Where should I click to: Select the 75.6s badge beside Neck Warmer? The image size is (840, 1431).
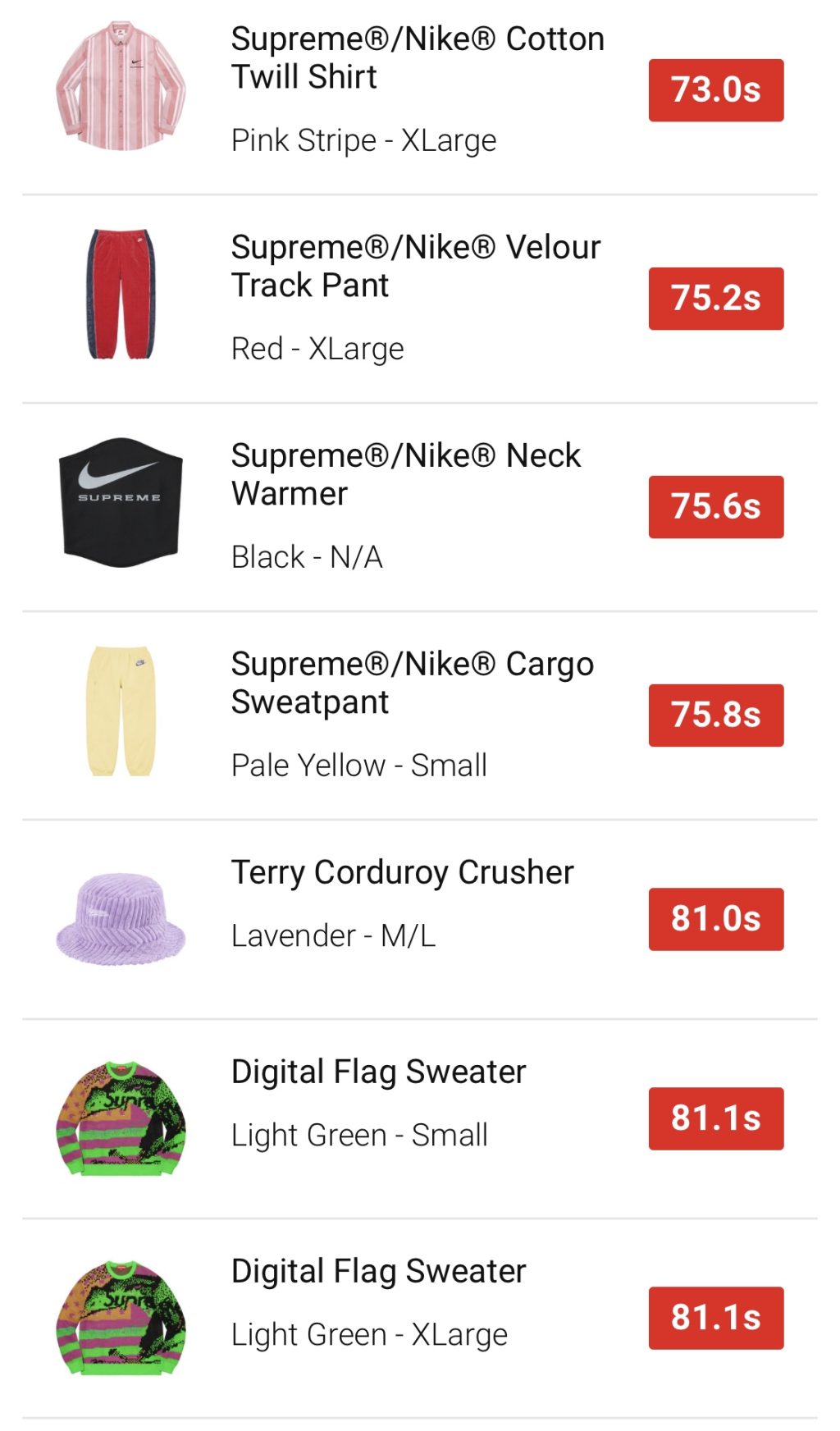pyautogui.click(x=714, y=508)
